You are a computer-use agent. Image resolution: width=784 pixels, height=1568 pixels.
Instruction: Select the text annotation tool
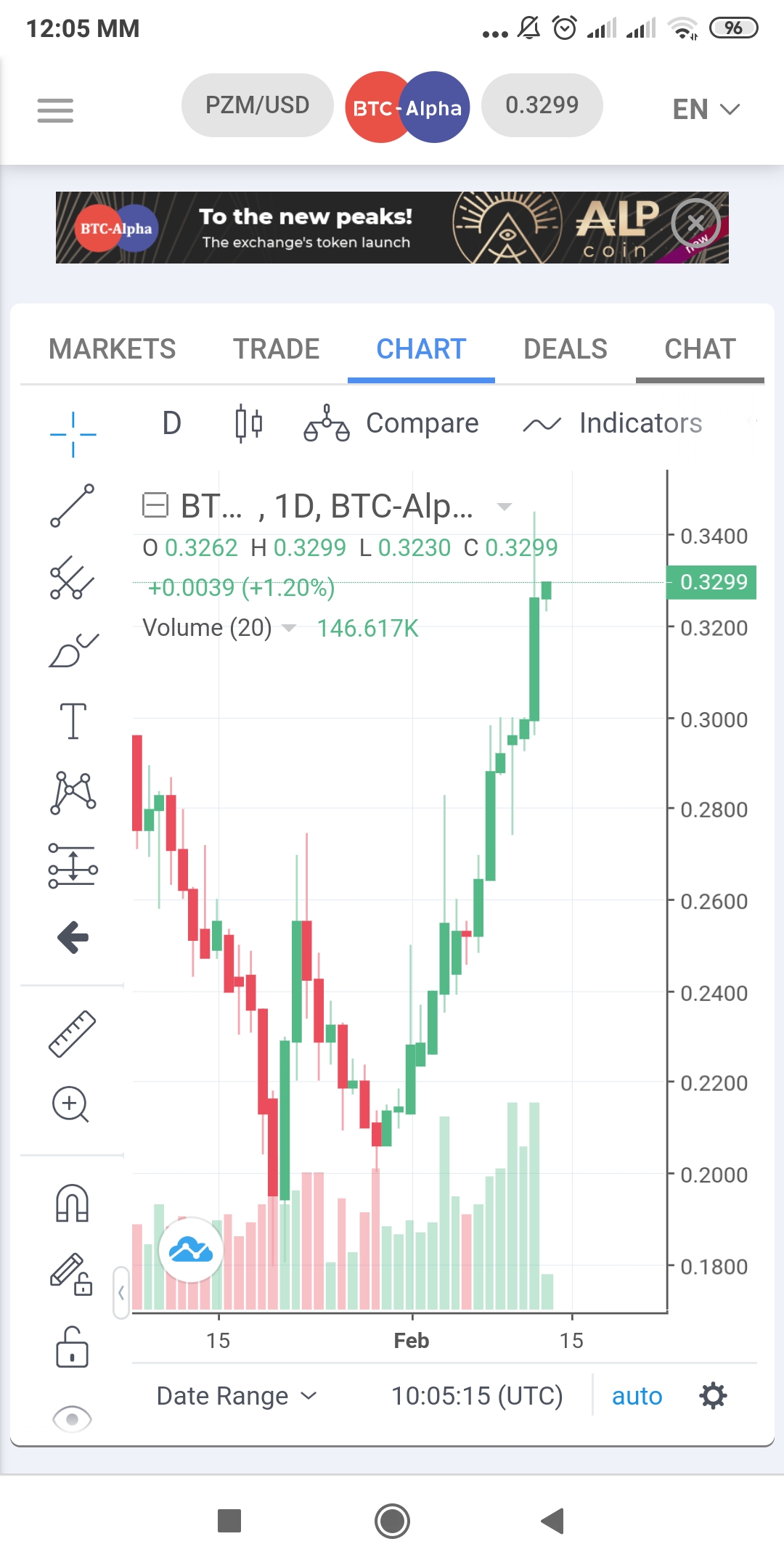tap(73, 721)
